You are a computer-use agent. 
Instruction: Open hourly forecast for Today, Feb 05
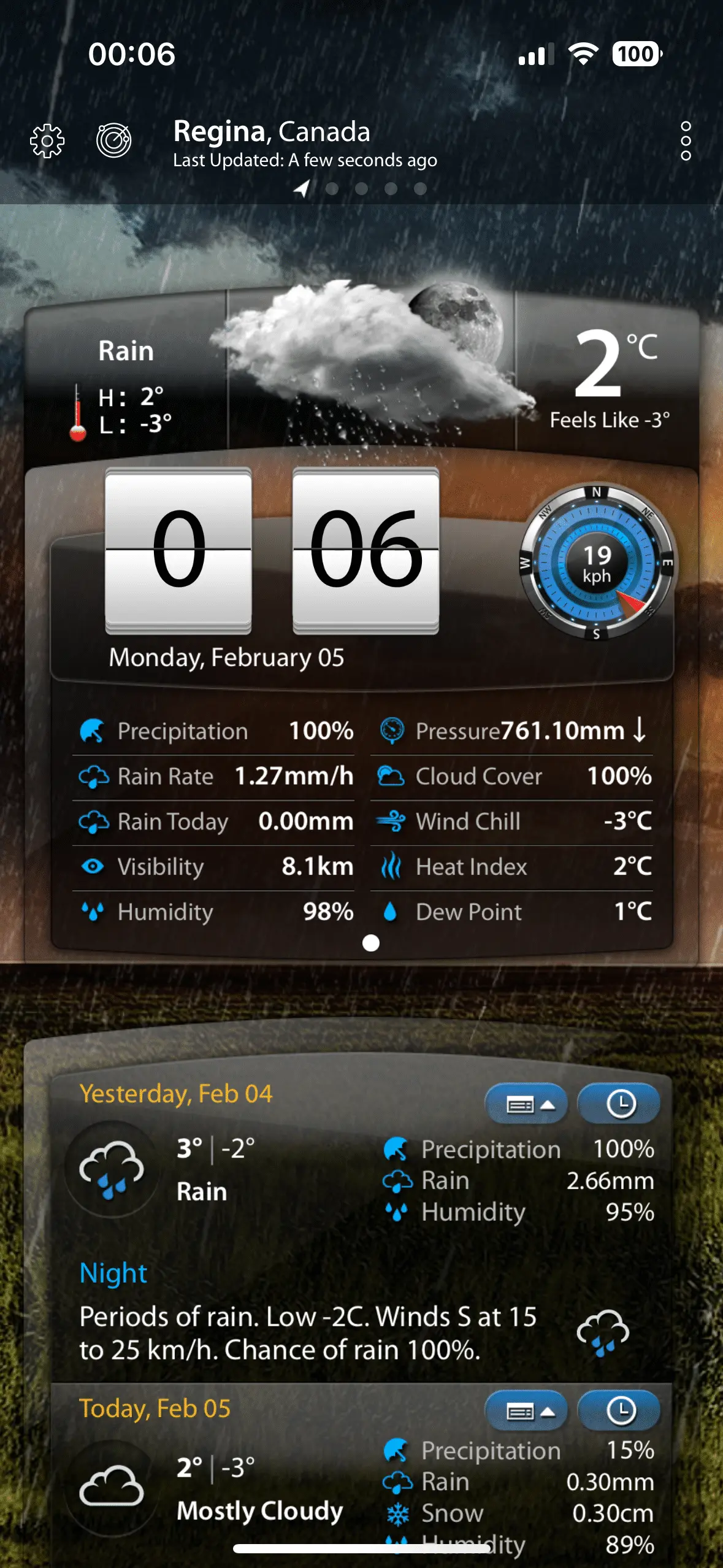point(619,1411)
